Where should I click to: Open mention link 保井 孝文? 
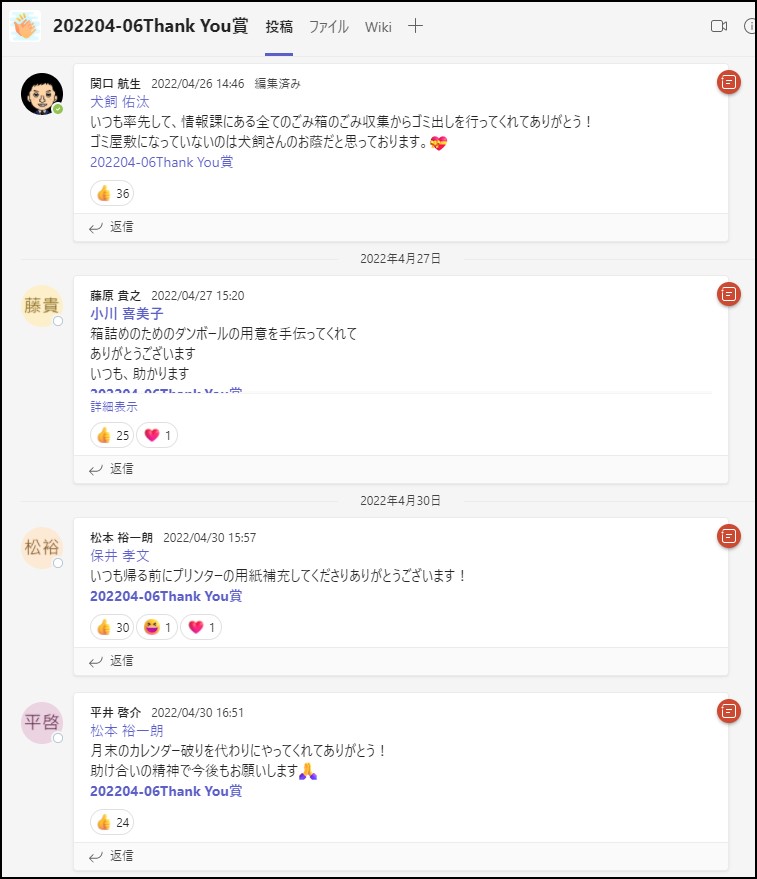tap(120, 555)
